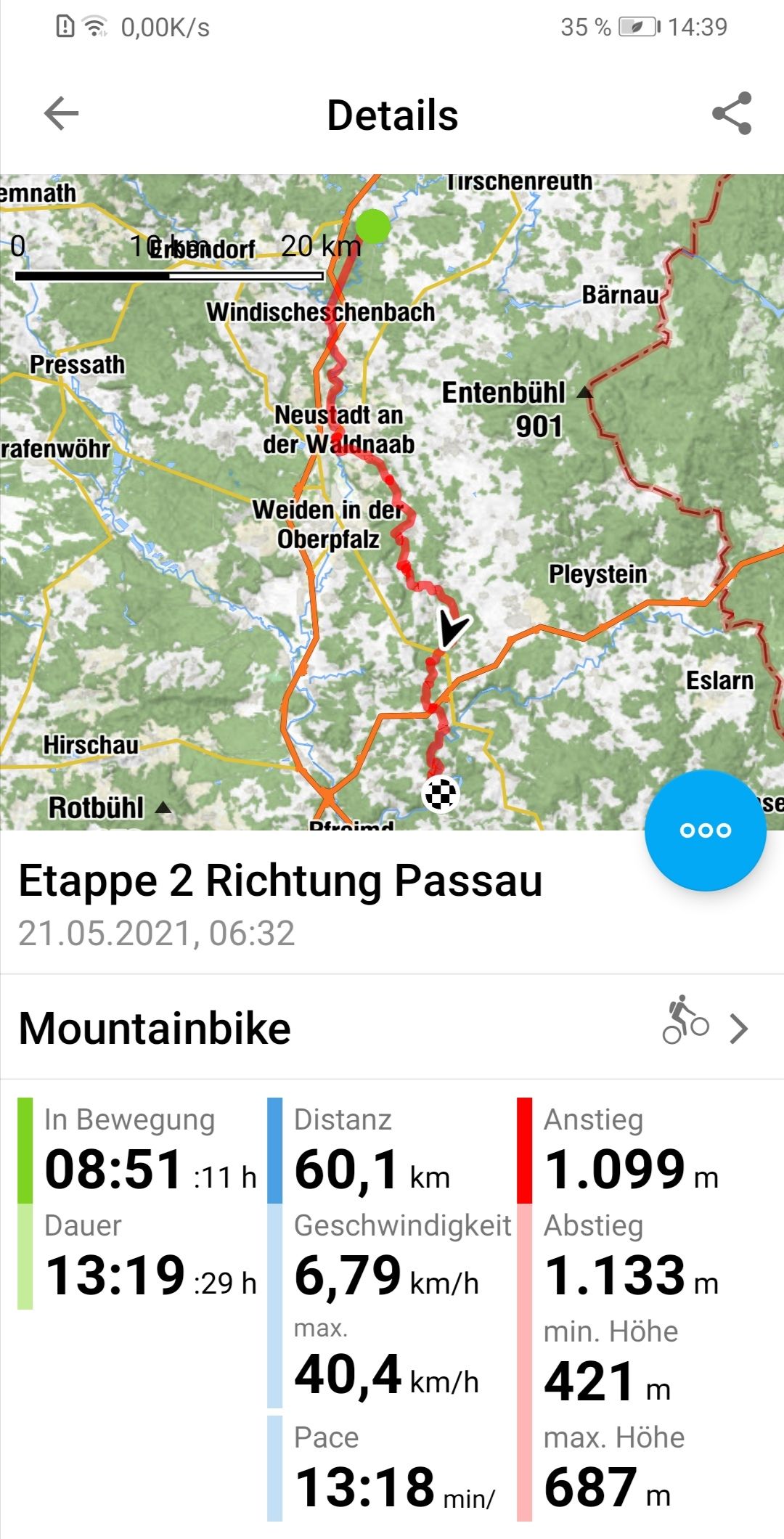Open the Mountainbike activity row
This screenshot has height=1539, width=784.
point(392,1028)
